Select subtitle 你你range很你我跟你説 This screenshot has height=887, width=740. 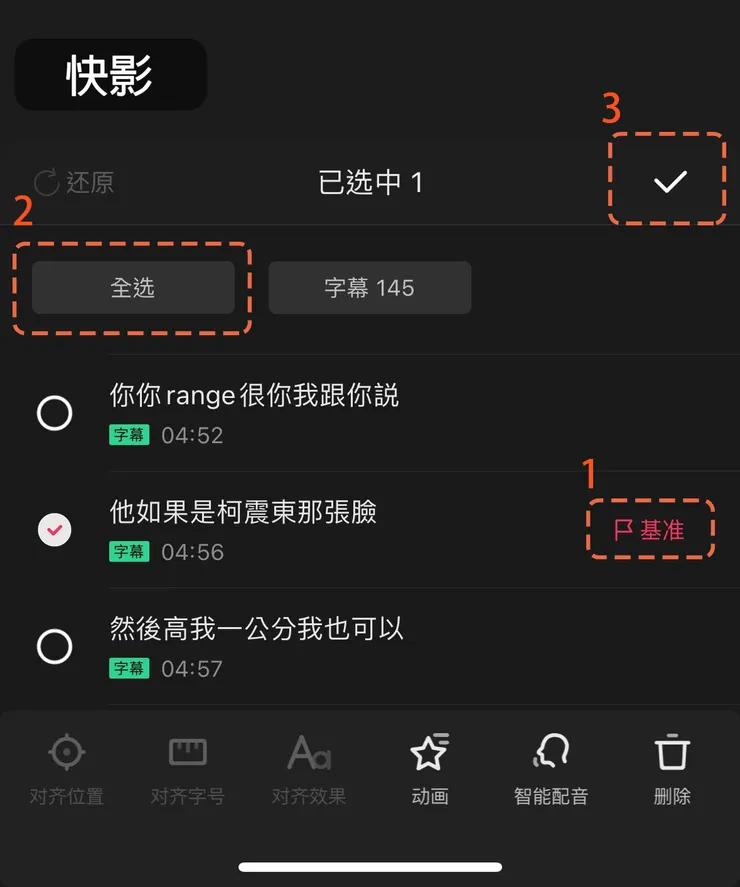click(55, 413)
